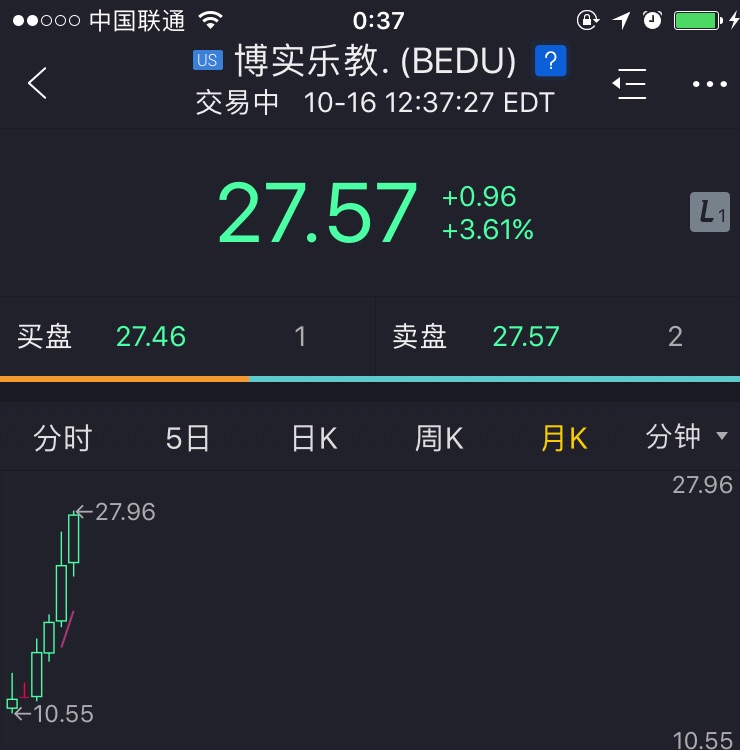This screenshot has height=750, width=740.
Task: Select the 日K chart tab
Action: [x=314, y=438]
